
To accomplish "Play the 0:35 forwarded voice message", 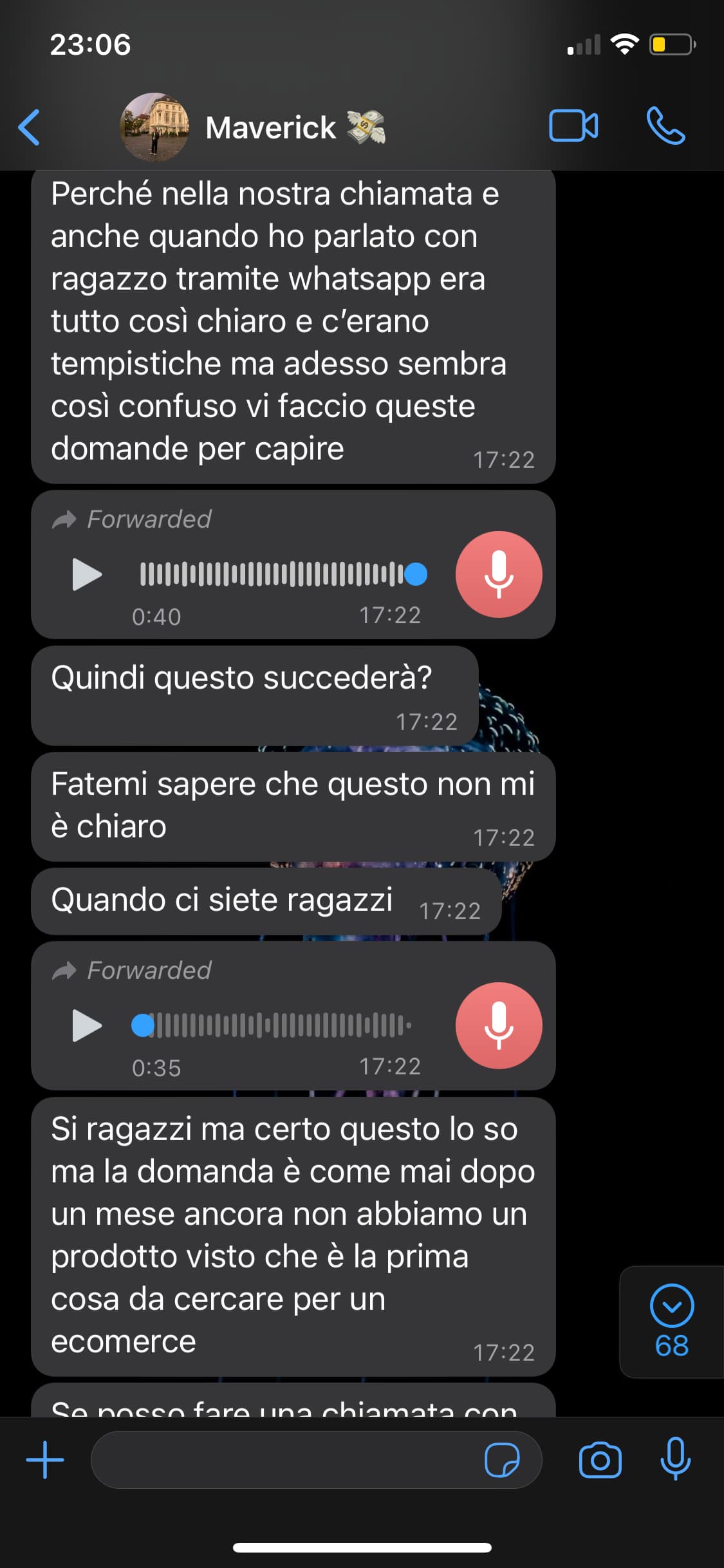I will click(87, 1025).
